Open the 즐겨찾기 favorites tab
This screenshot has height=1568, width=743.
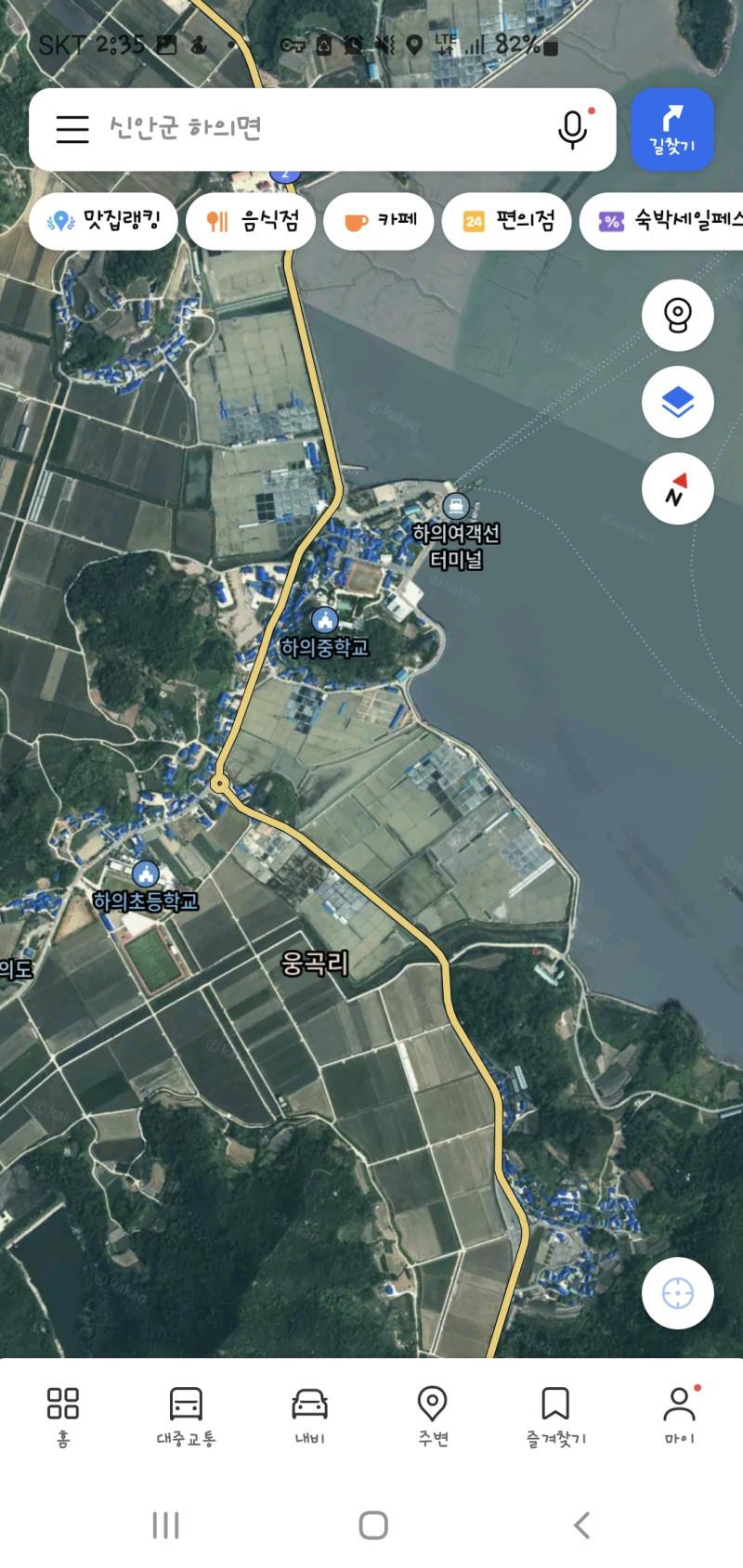tap(555, 1416)
